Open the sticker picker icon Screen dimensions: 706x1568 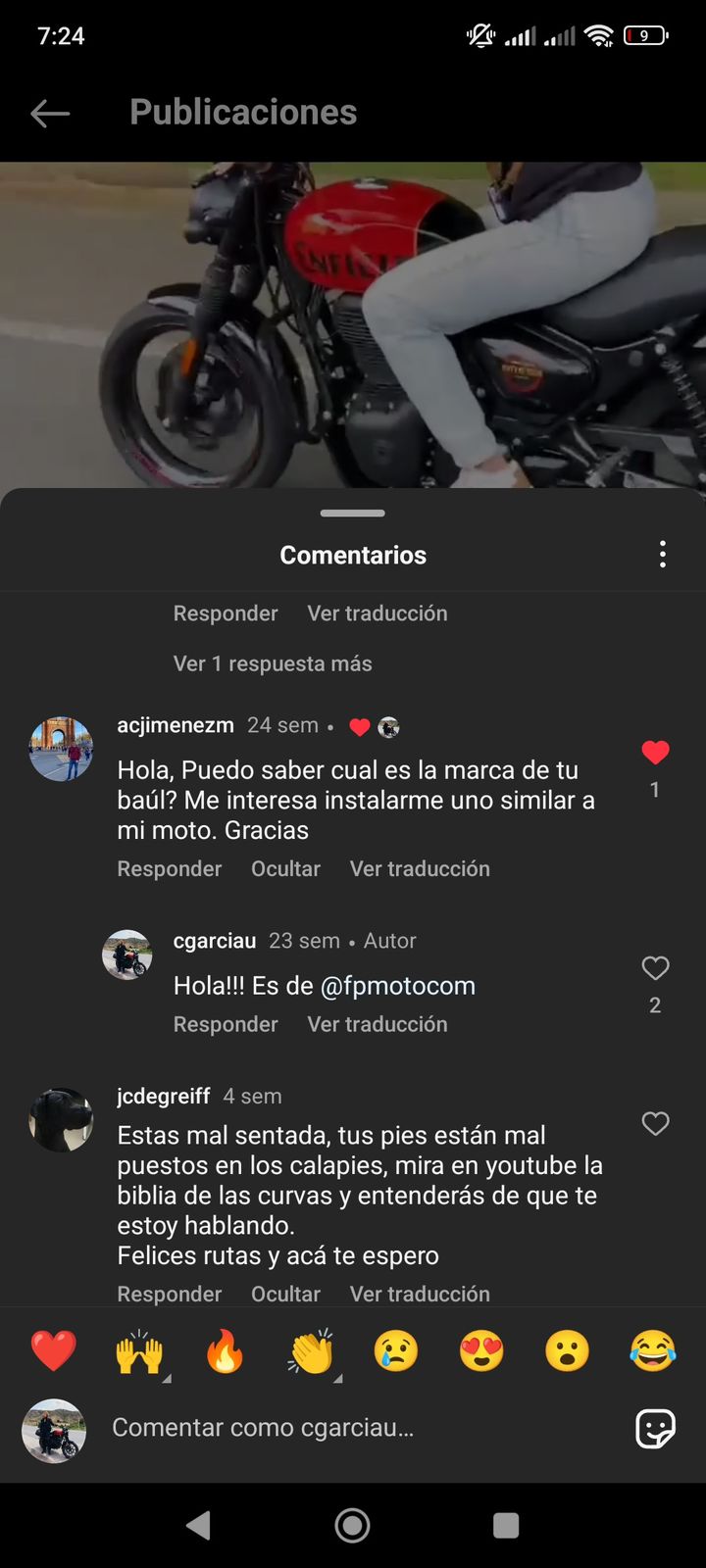(x=655, y=1429)
